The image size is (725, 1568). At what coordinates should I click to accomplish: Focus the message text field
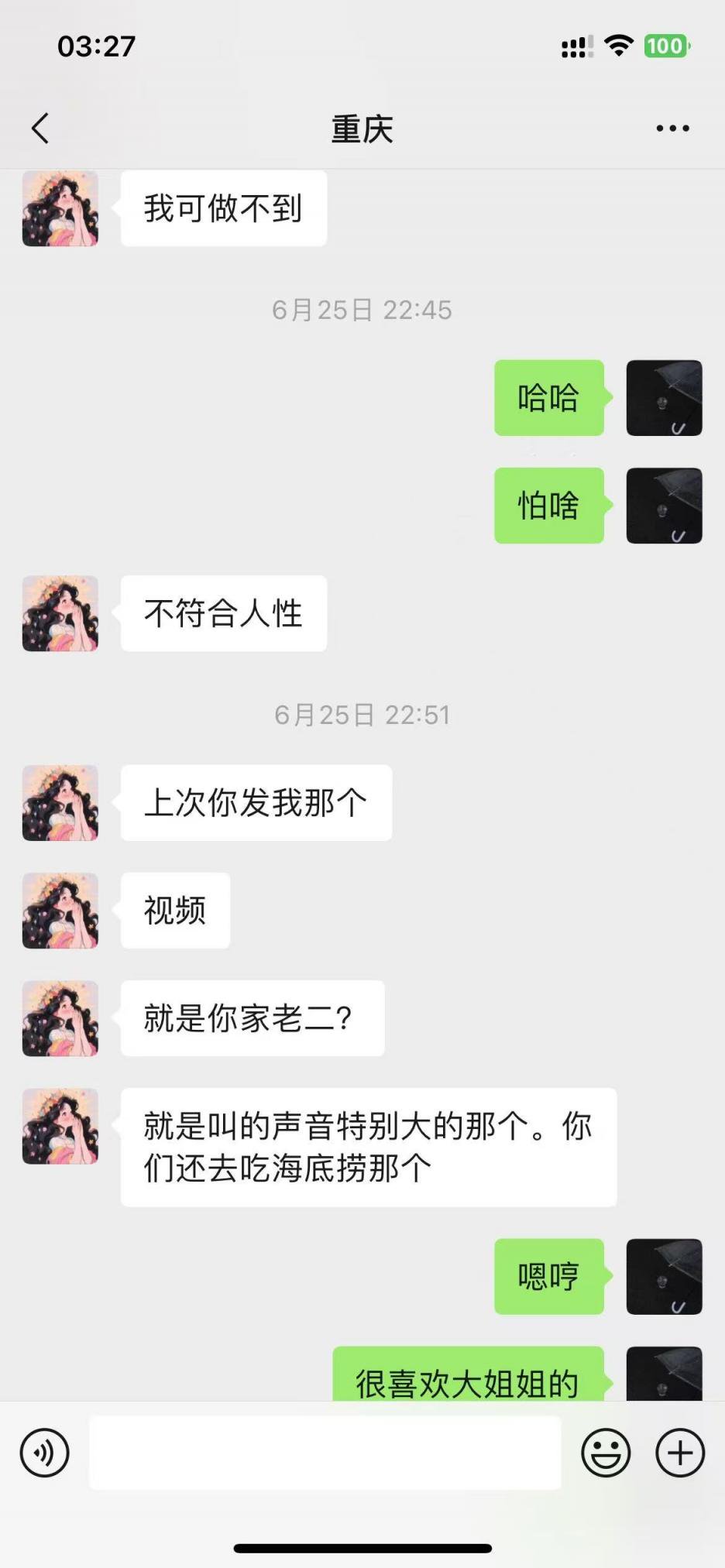325,1453
